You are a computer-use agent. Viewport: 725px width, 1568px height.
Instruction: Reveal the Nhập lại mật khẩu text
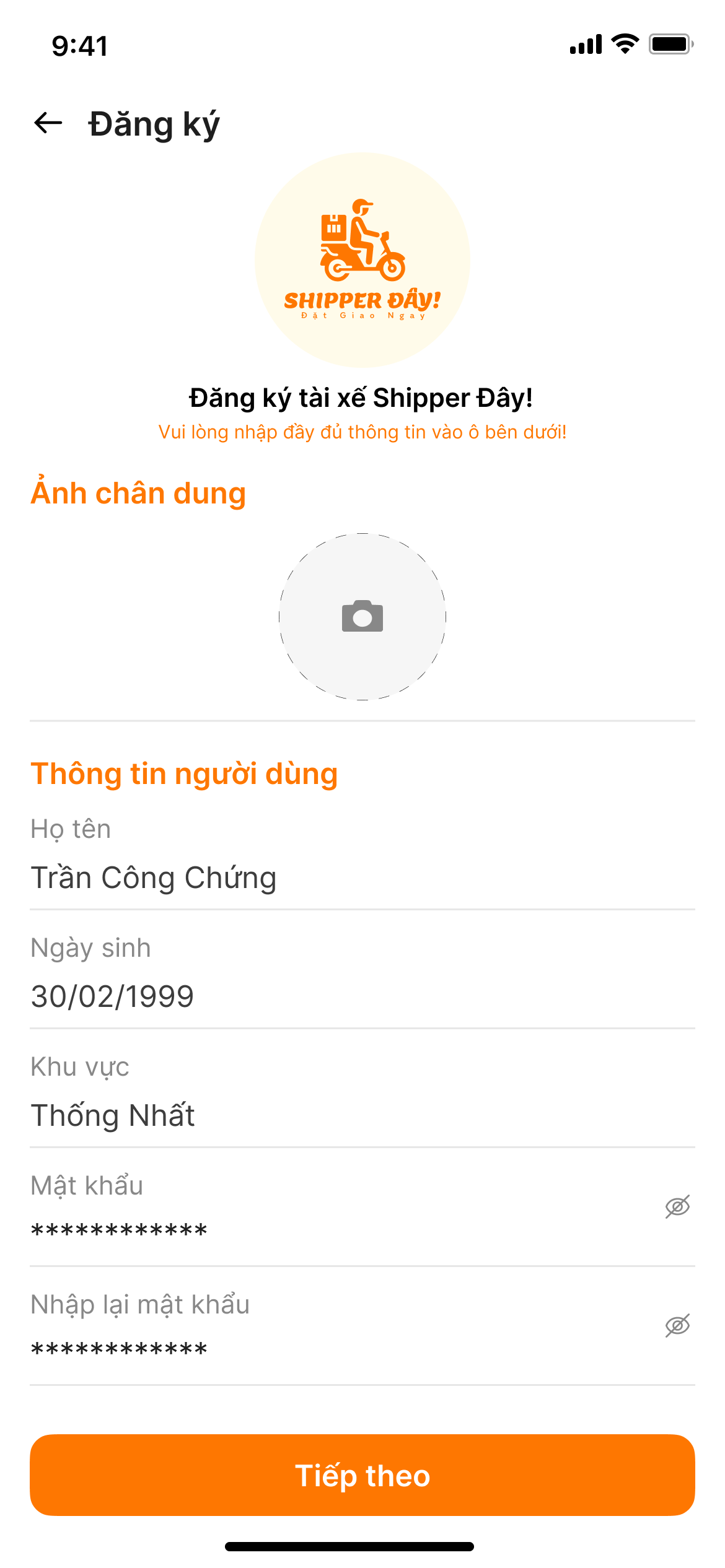(677, 1325)
